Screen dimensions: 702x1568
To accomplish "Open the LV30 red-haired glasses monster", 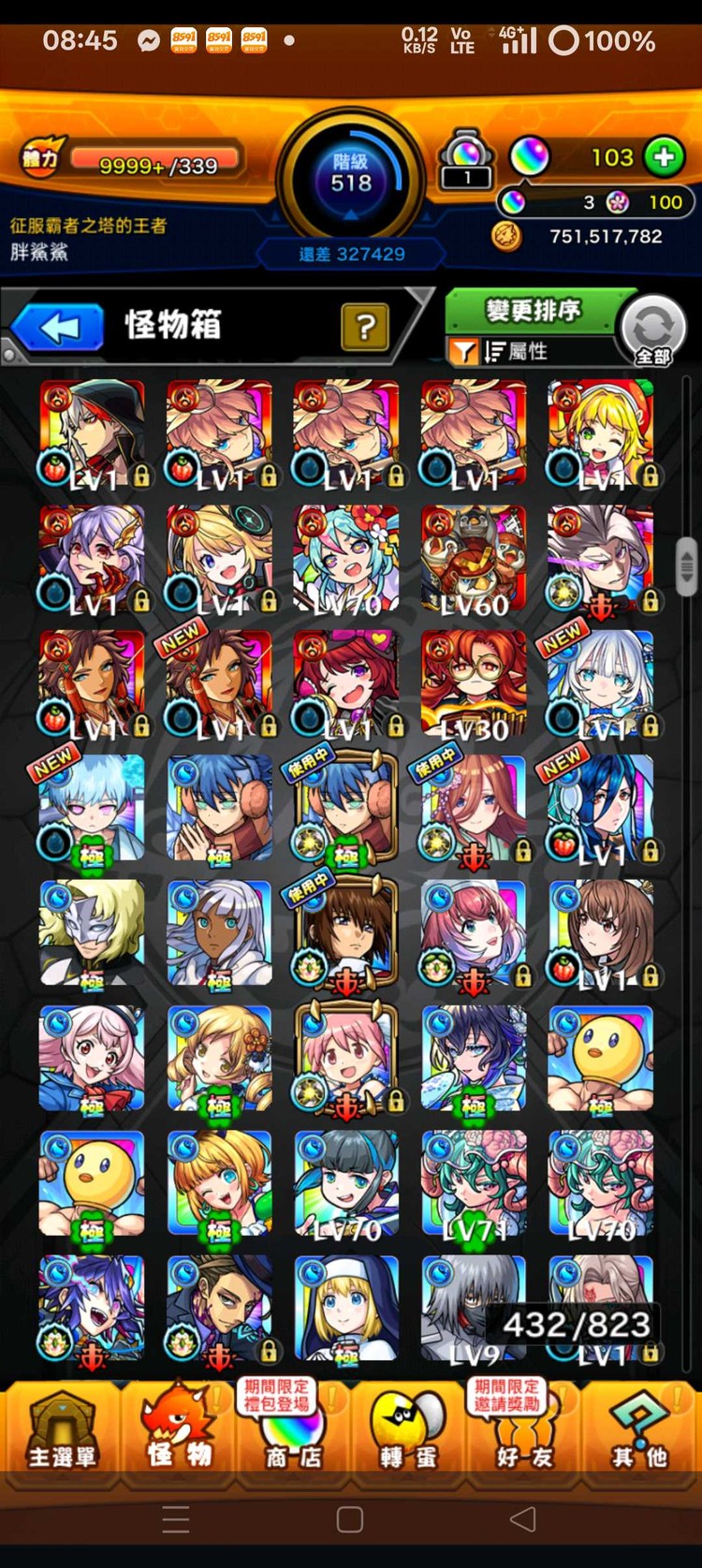I will tap(474, 682).
